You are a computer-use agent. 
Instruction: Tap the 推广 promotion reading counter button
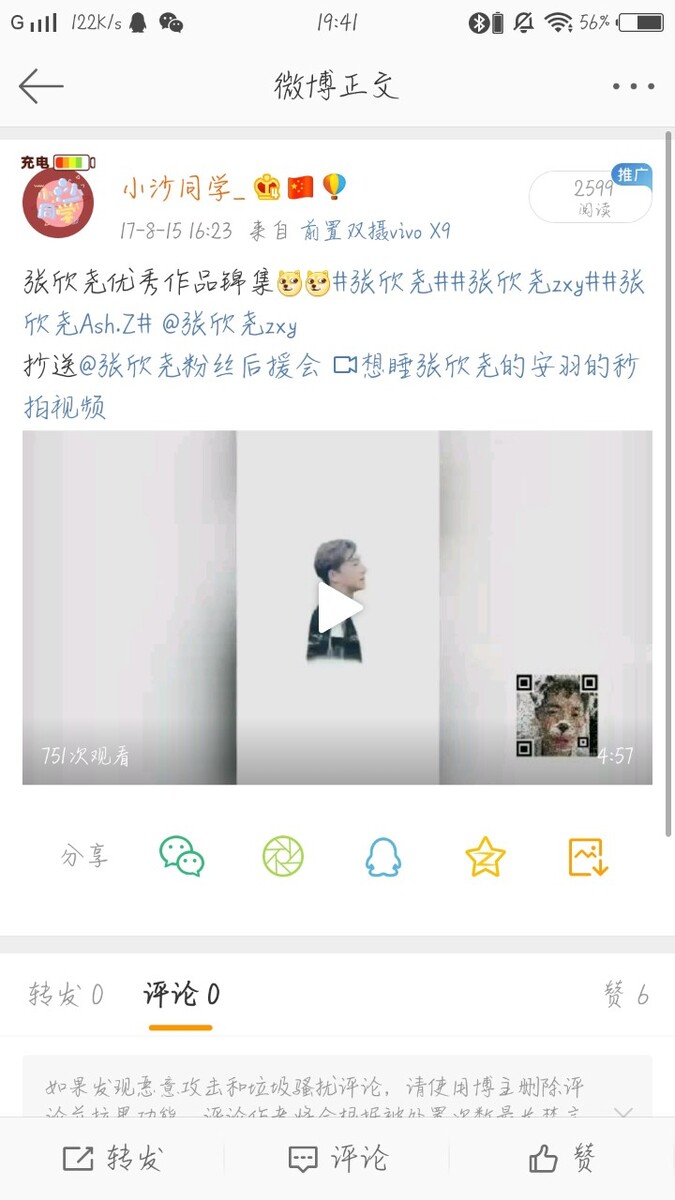point(590,197)
